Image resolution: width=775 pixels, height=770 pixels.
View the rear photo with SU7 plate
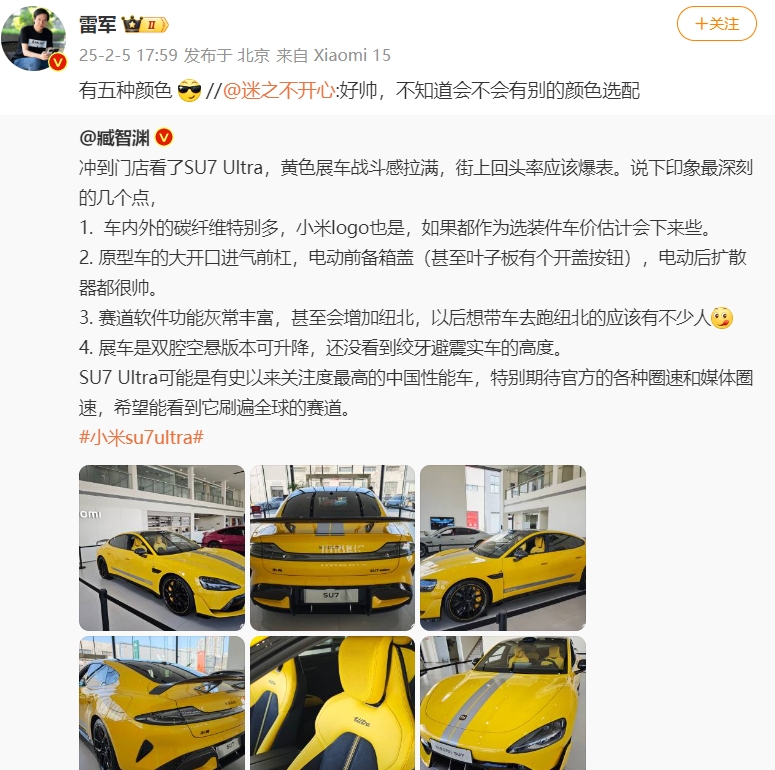click(332, 547)
